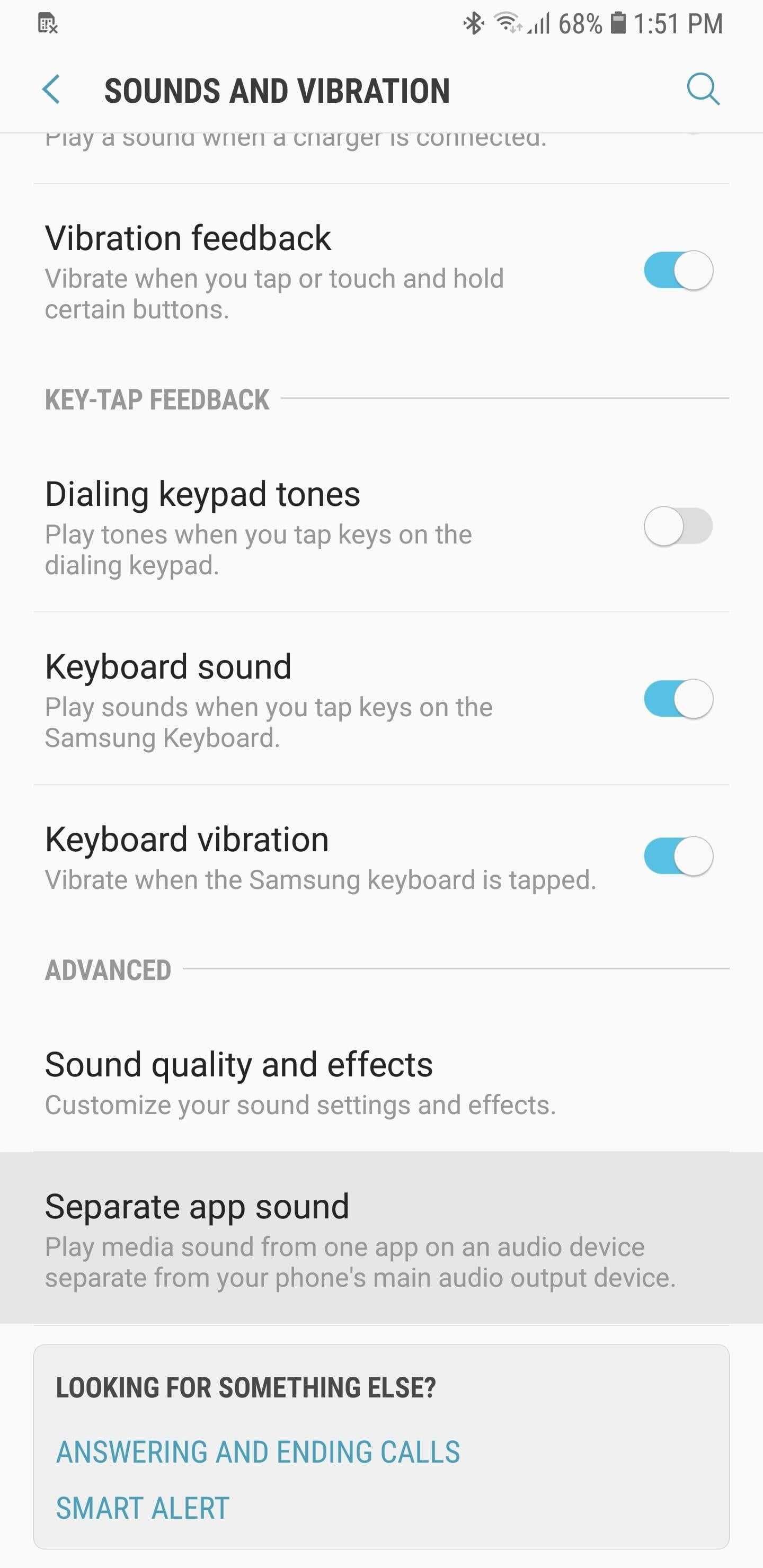
Task: Open the settings search icon
Action: tap(703, 90)
